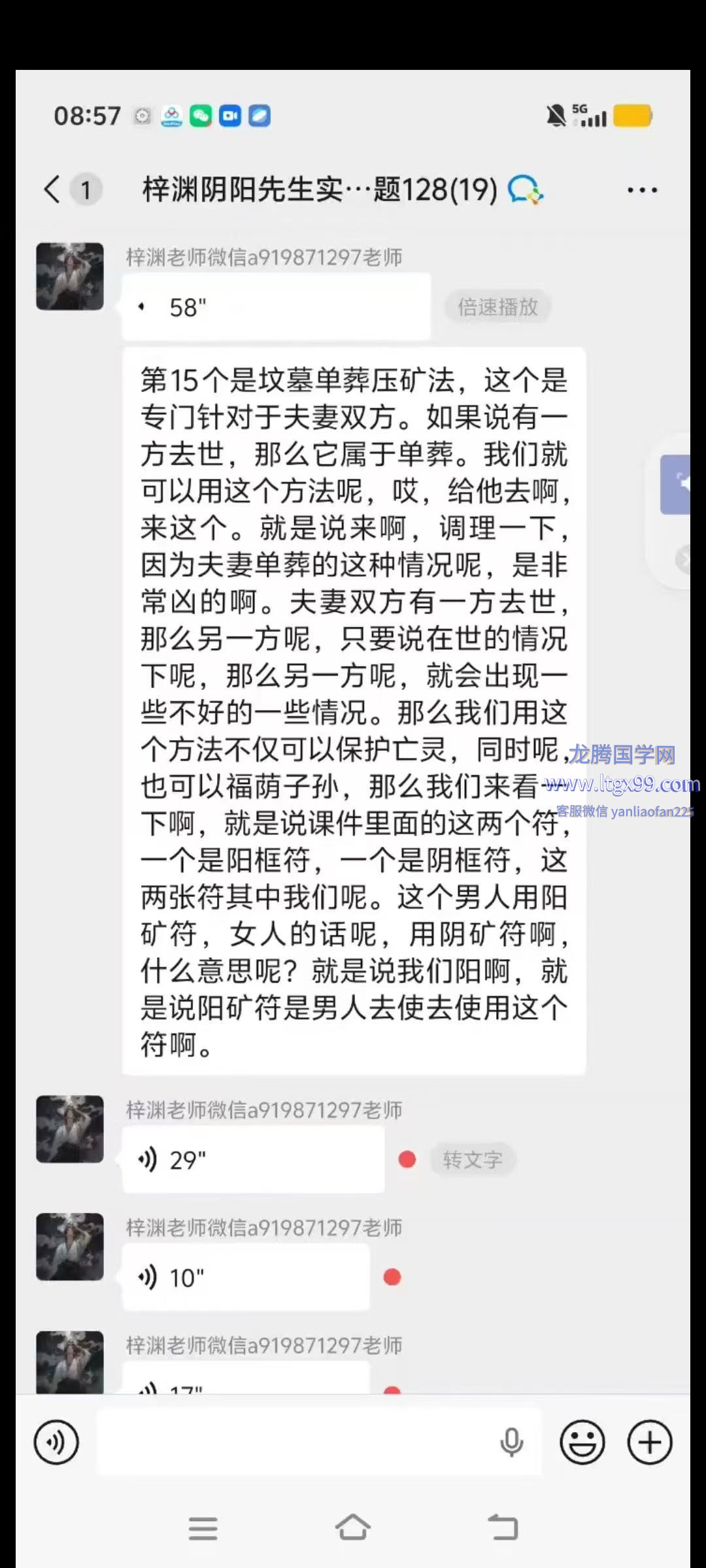The width and height of the screenshot is (706, 1568).
Task: Open the chat overflow menu
Action: [642, 190]
